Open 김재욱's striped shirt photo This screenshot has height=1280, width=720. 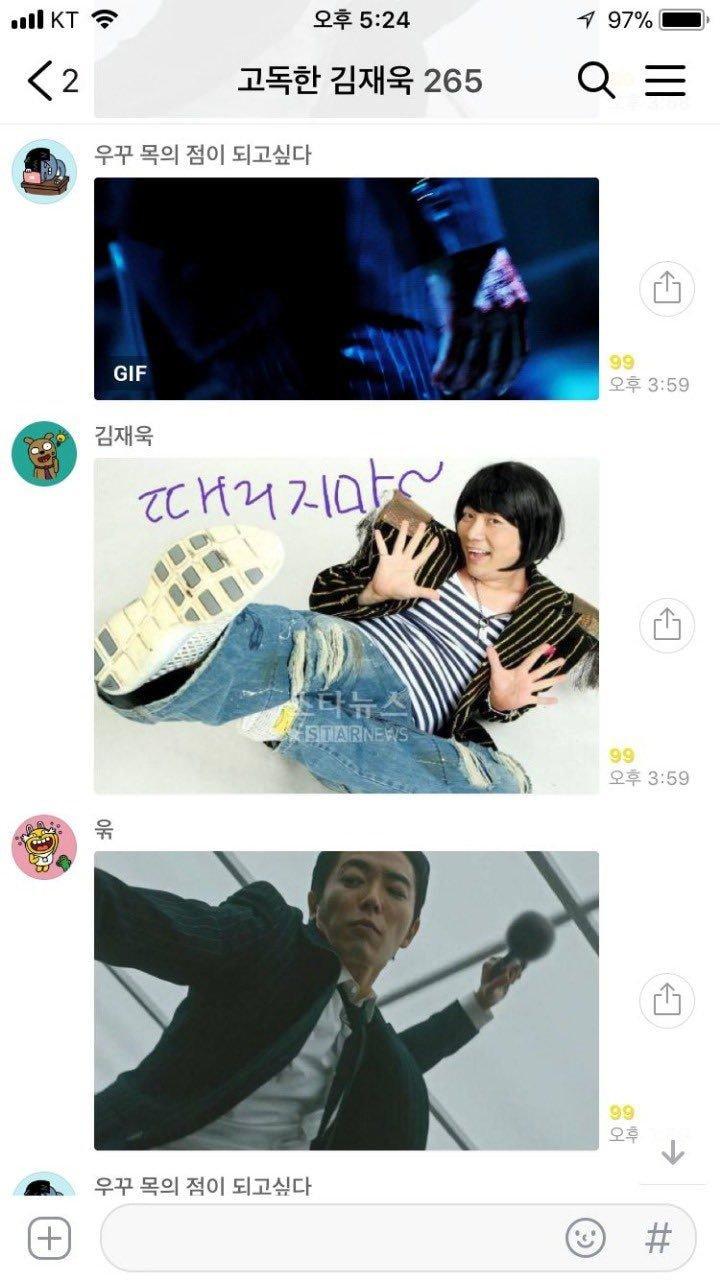346,626
